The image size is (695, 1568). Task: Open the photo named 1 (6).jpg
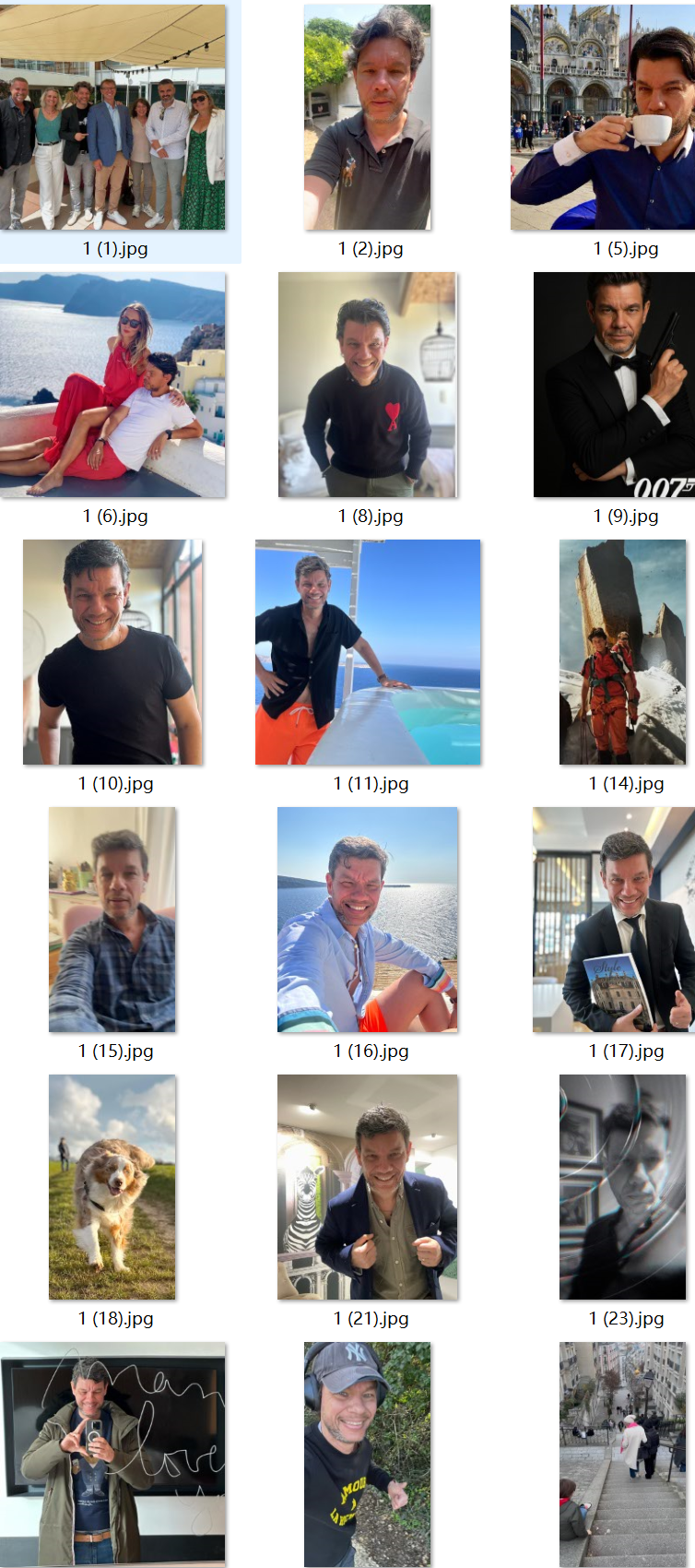[112, 385]
